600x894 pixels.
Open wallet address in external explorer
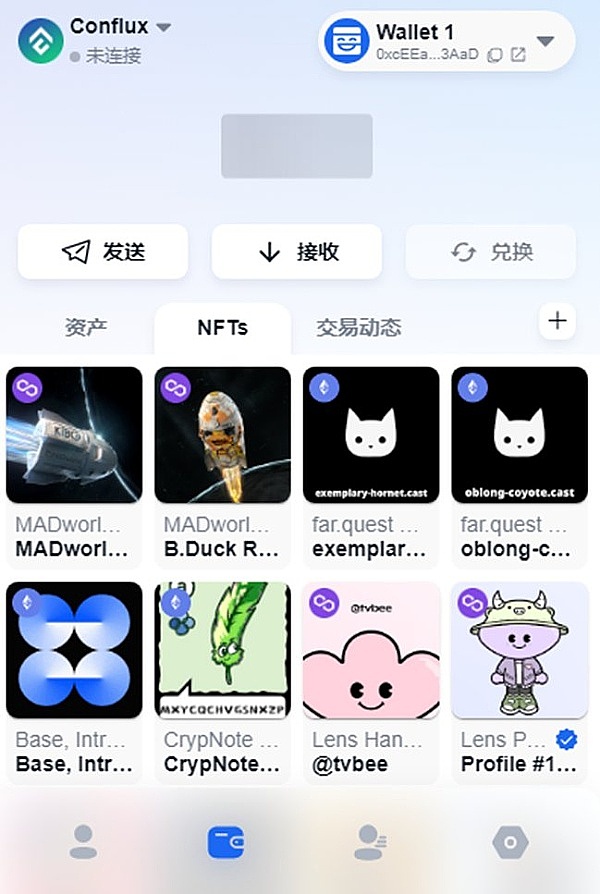coord(518,56)
